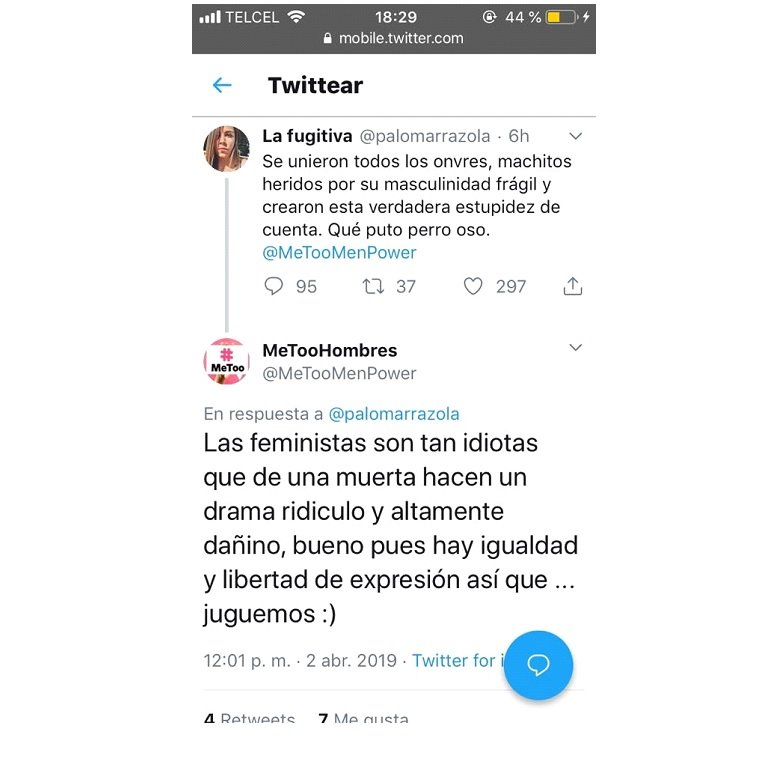This screenshot has height=764, width=780.
Task: Go back using the arrow icon
Action: pos(222,86)
